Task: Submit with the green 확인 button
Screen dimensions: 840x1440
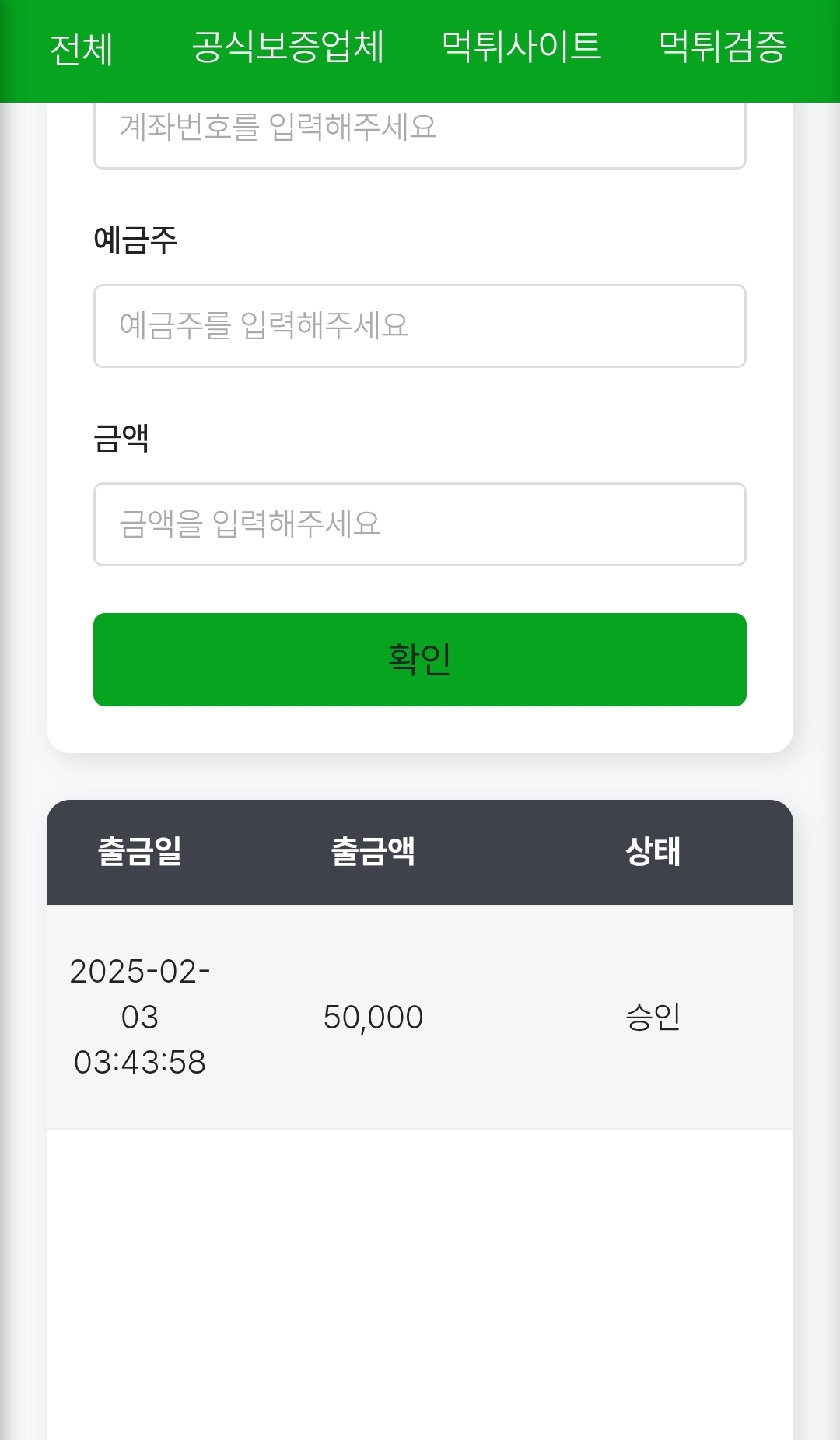Action: (420, 660)
